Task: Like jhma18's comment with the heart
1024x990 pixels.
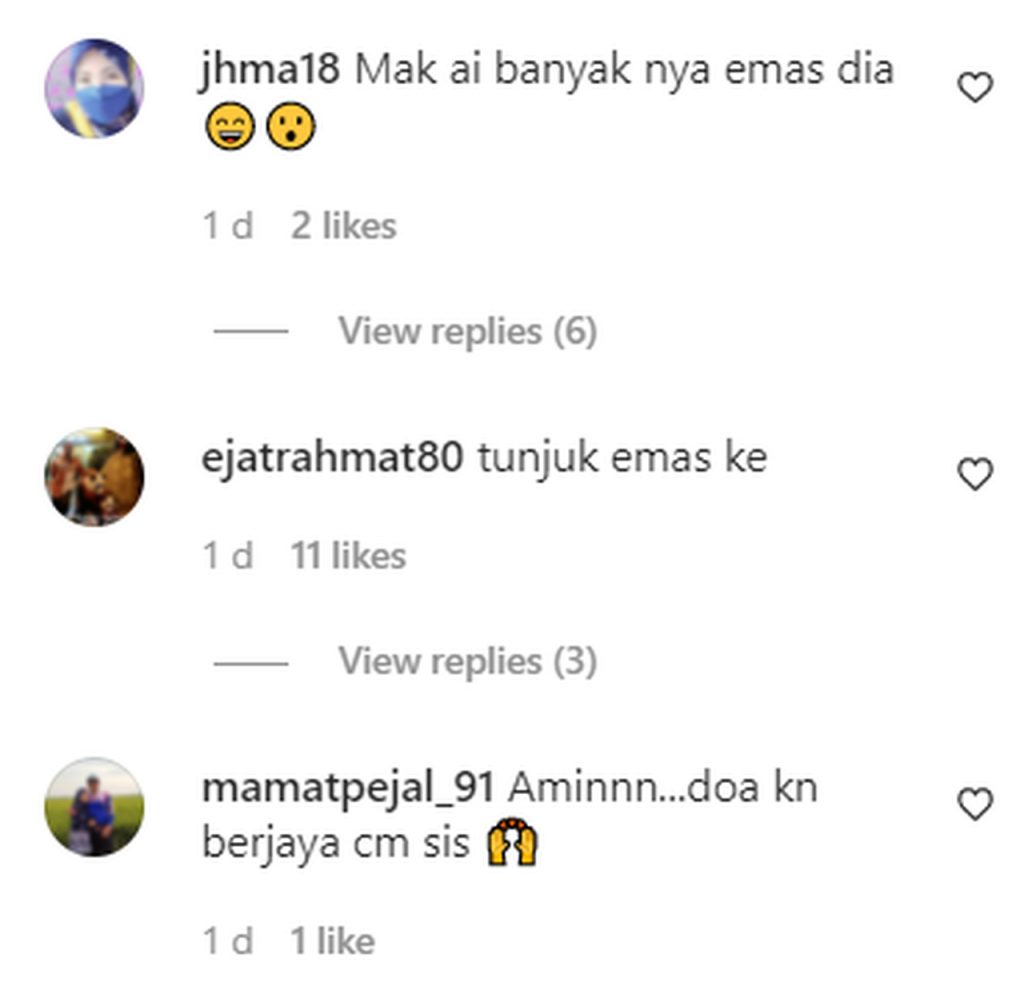Action: 975,89
